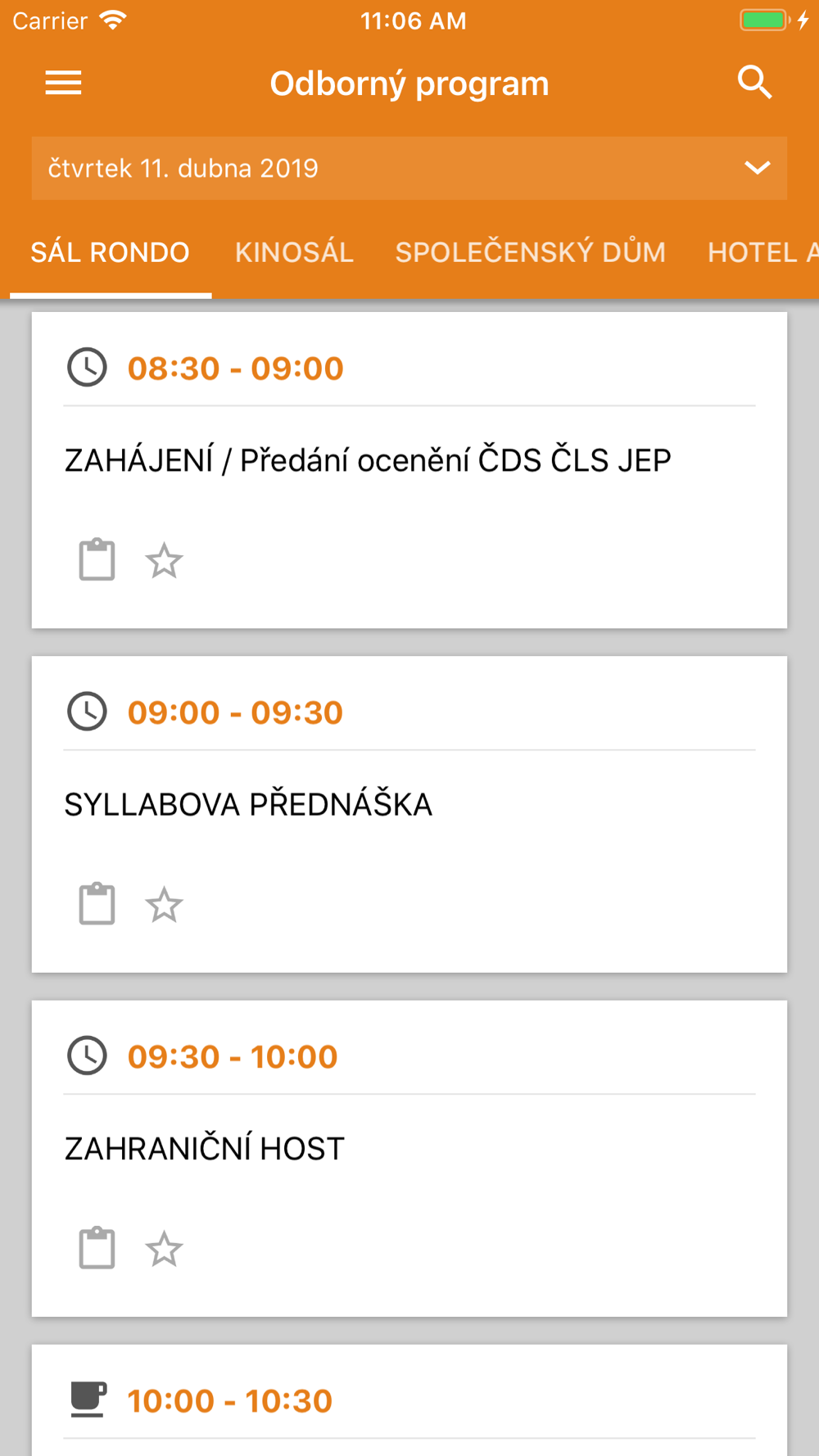Image resolution: width=819 pixels, height=1456 pixels.
Task: Switch to the KINOSÁL tab
Action: (294, 252)
